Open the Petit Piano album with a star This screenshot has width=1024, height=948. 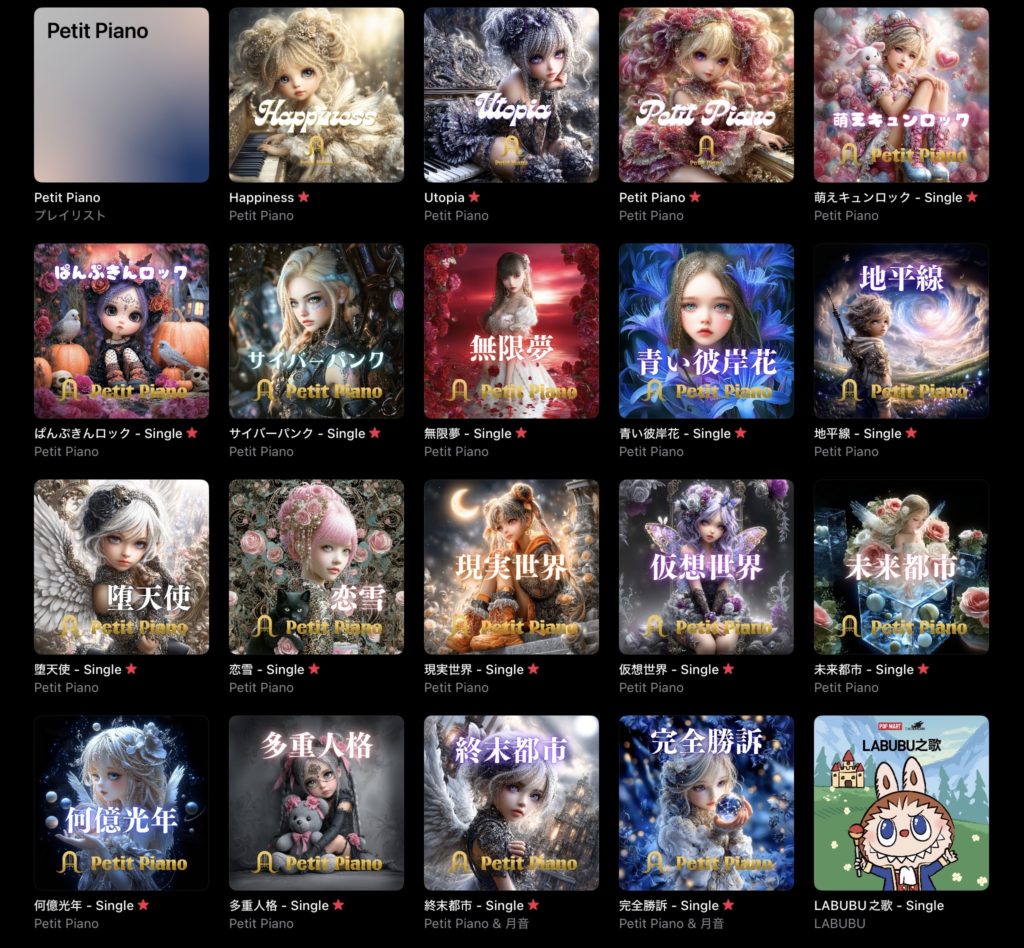(x=706, y=95)
